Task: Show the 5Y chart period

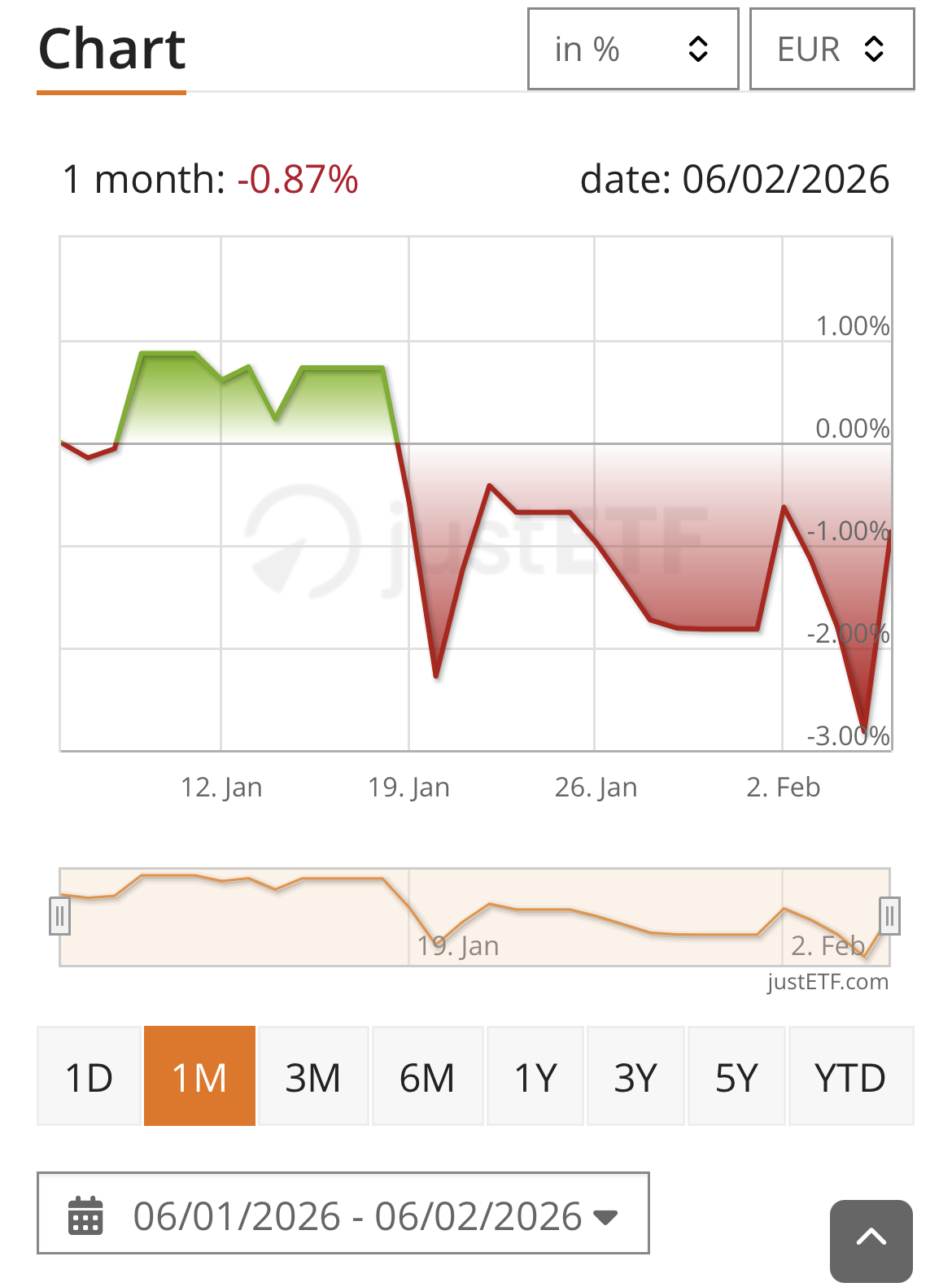Action: [736, 1077]
